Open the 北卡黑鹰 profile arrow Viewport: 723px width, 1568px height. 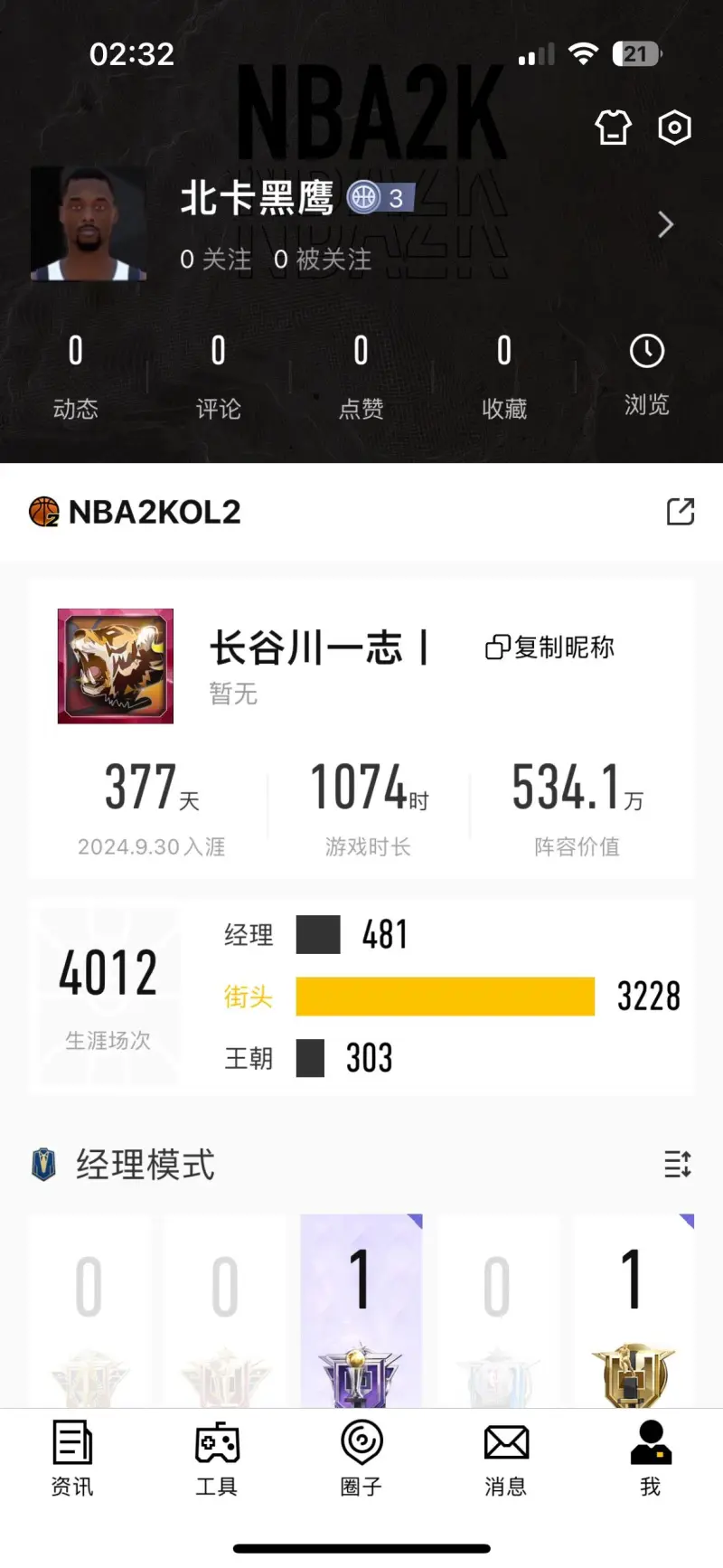coord(666,224)
